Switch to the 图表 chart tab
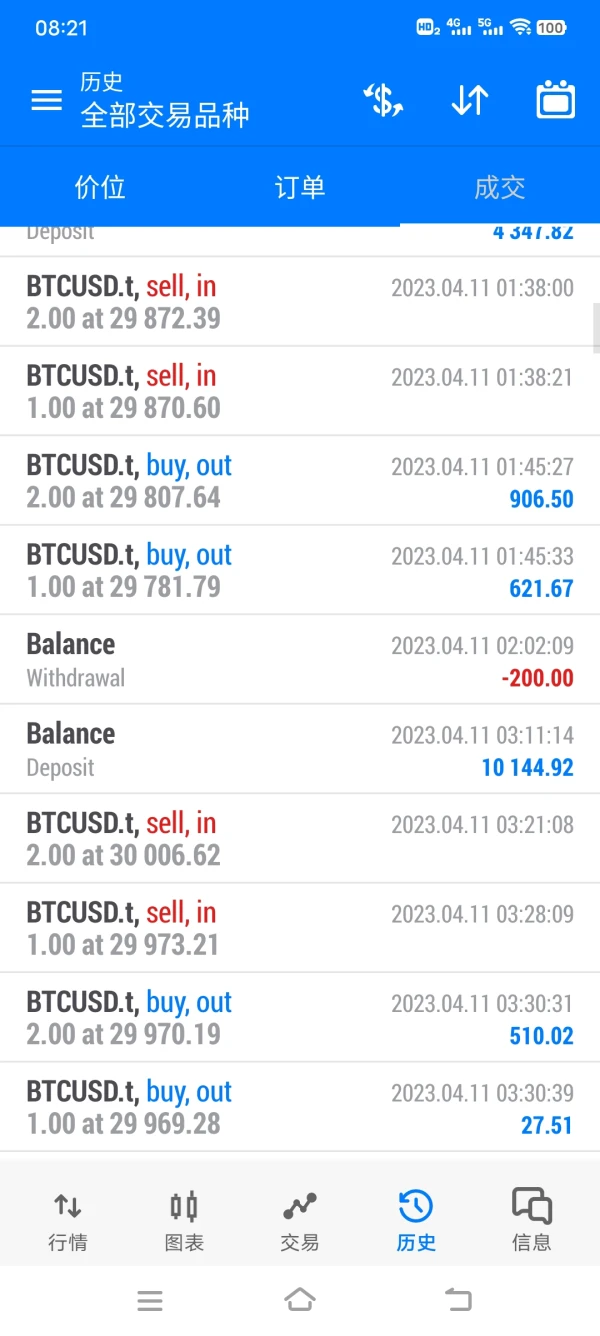Viewport: 600px width, 1336px height. pos(184,1221)
